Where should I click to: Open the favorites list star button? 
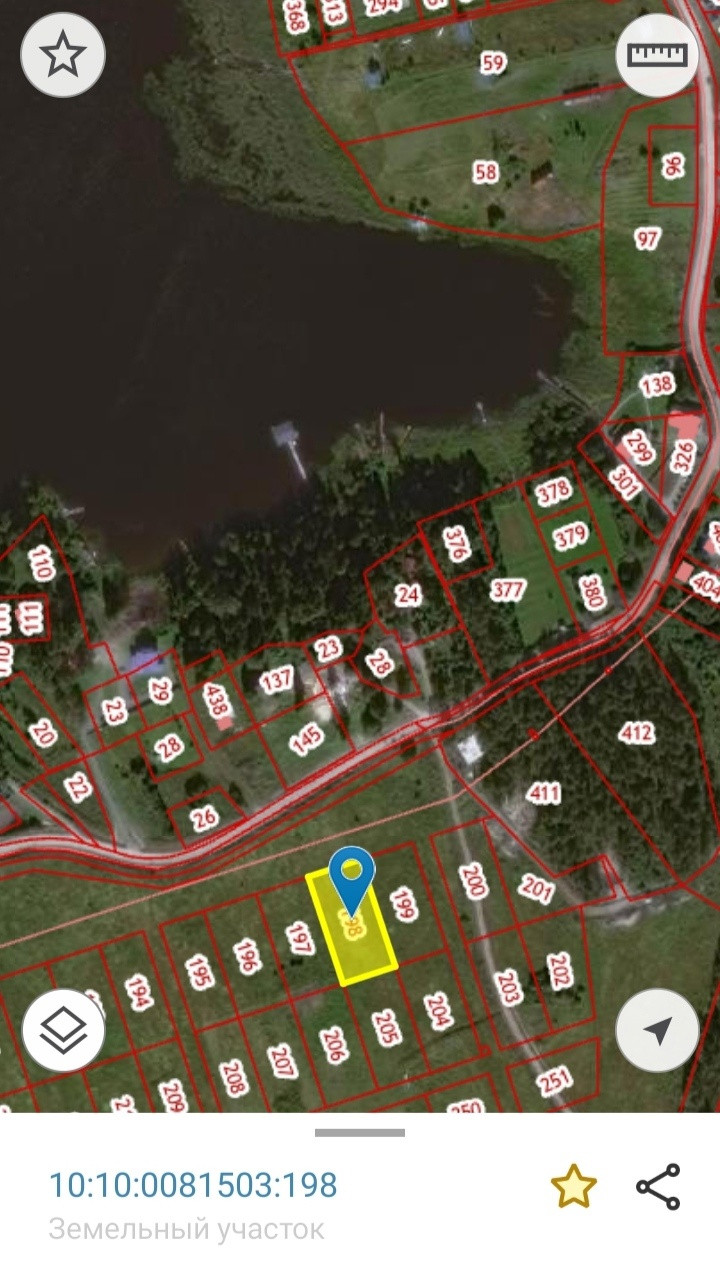(x=63, y=55)
